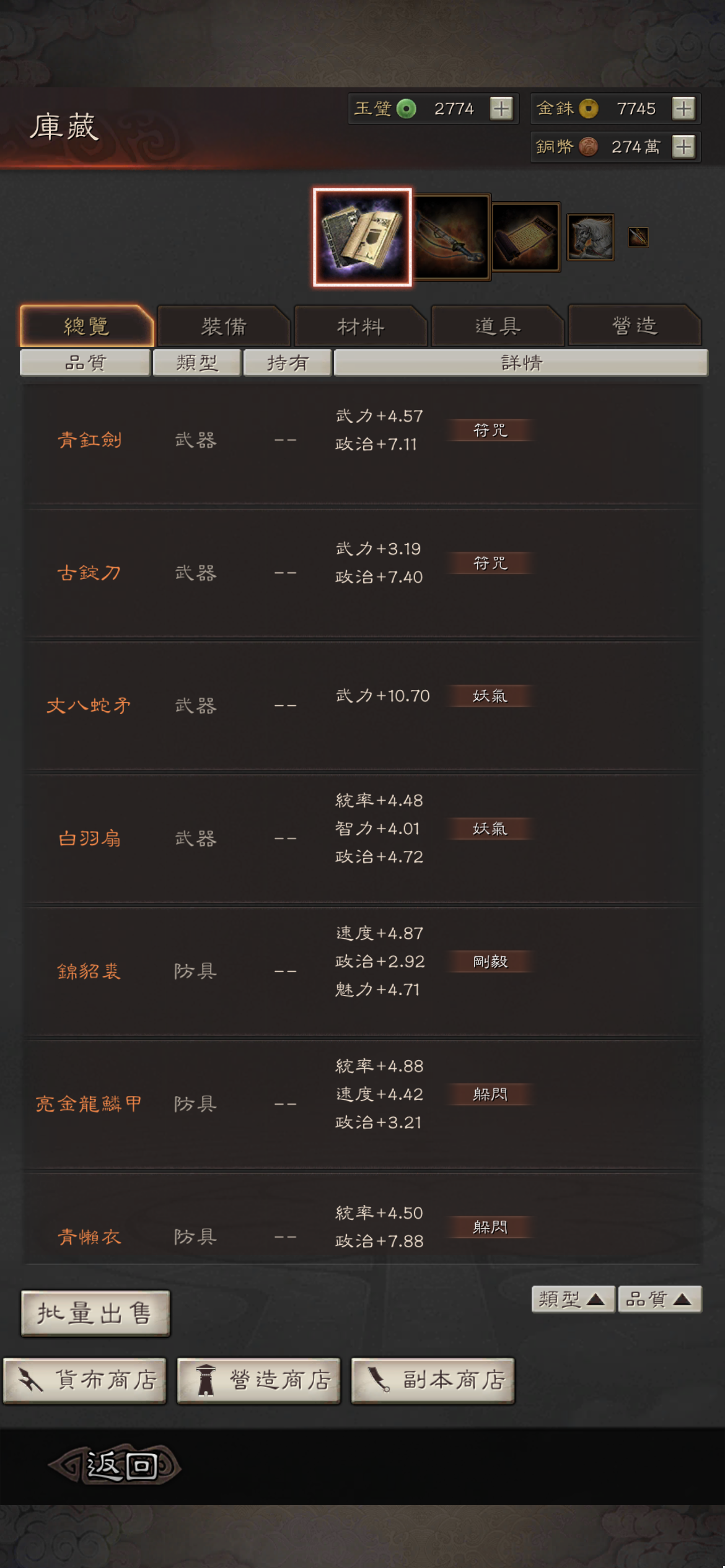
Task: Tap the plus next to 金銖
Action: [683, 109]
